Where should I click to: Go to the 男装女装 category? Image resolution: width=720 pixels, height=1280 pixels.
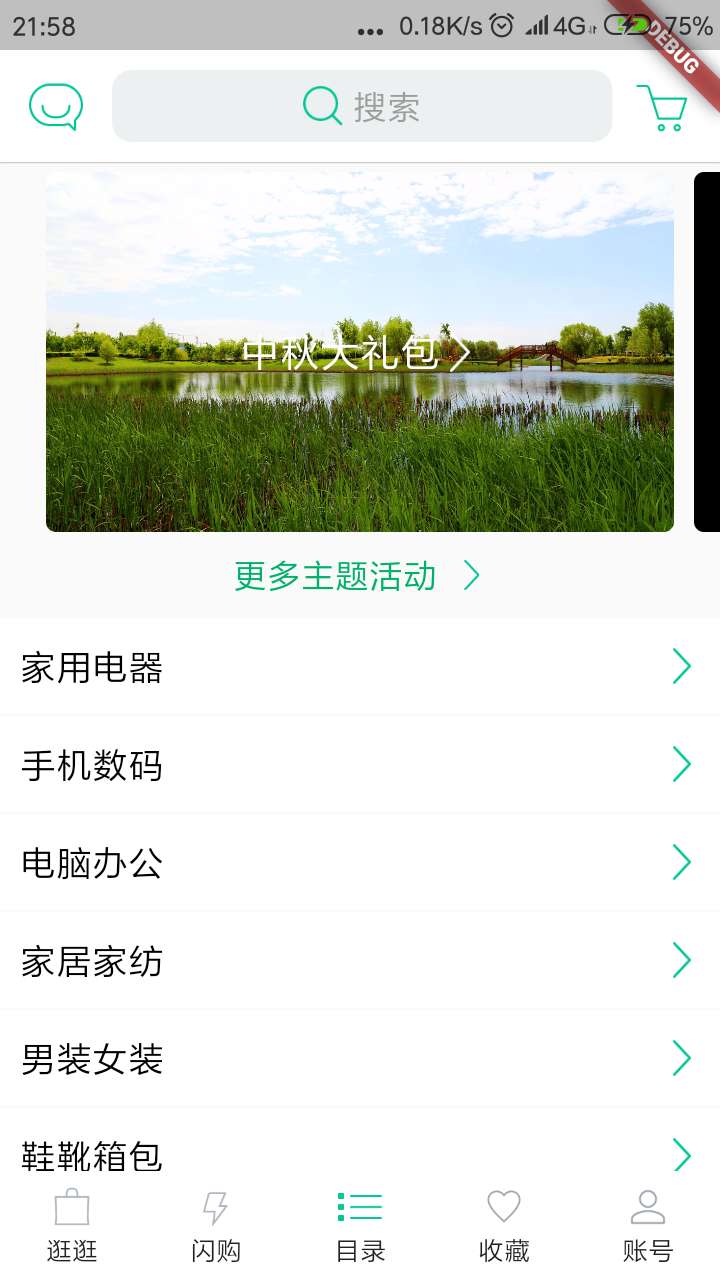click(360, 1058)
